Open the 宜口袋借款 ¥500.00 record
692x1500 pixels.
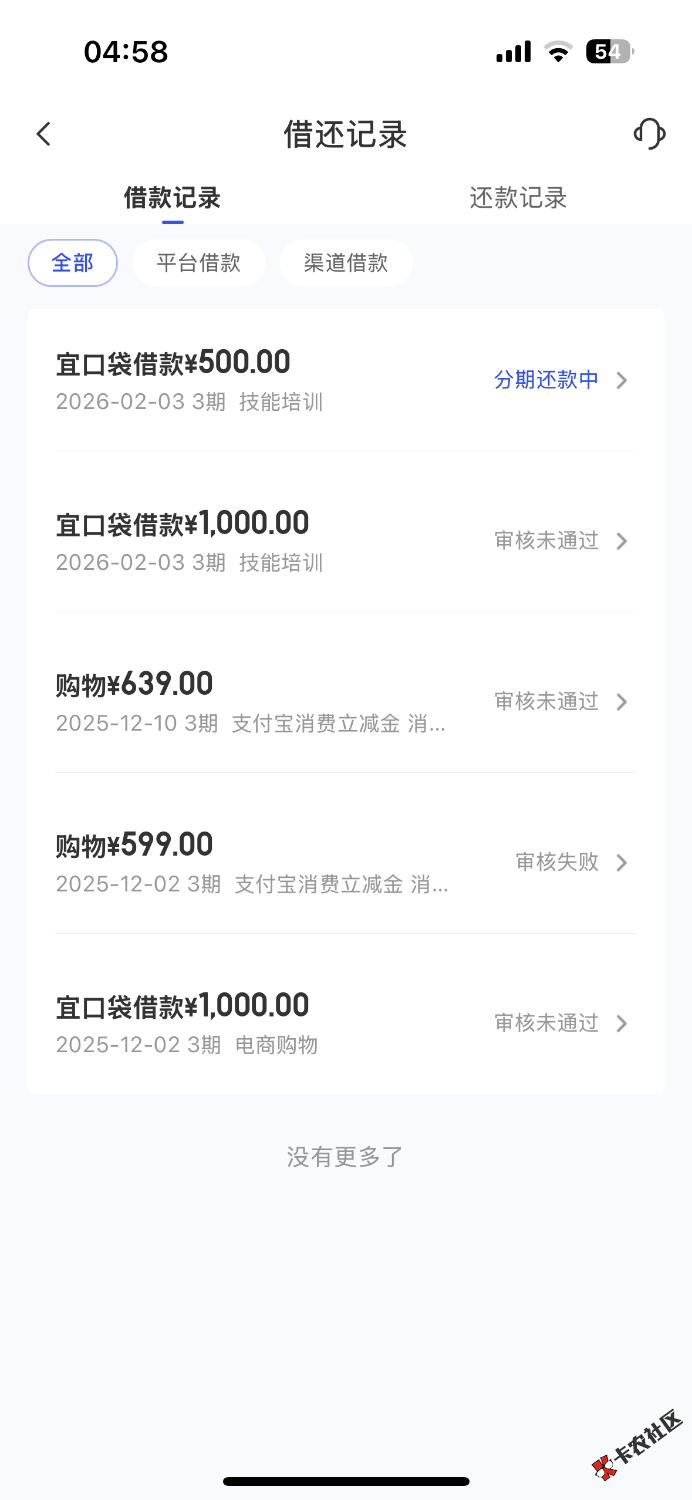point(345,380)
